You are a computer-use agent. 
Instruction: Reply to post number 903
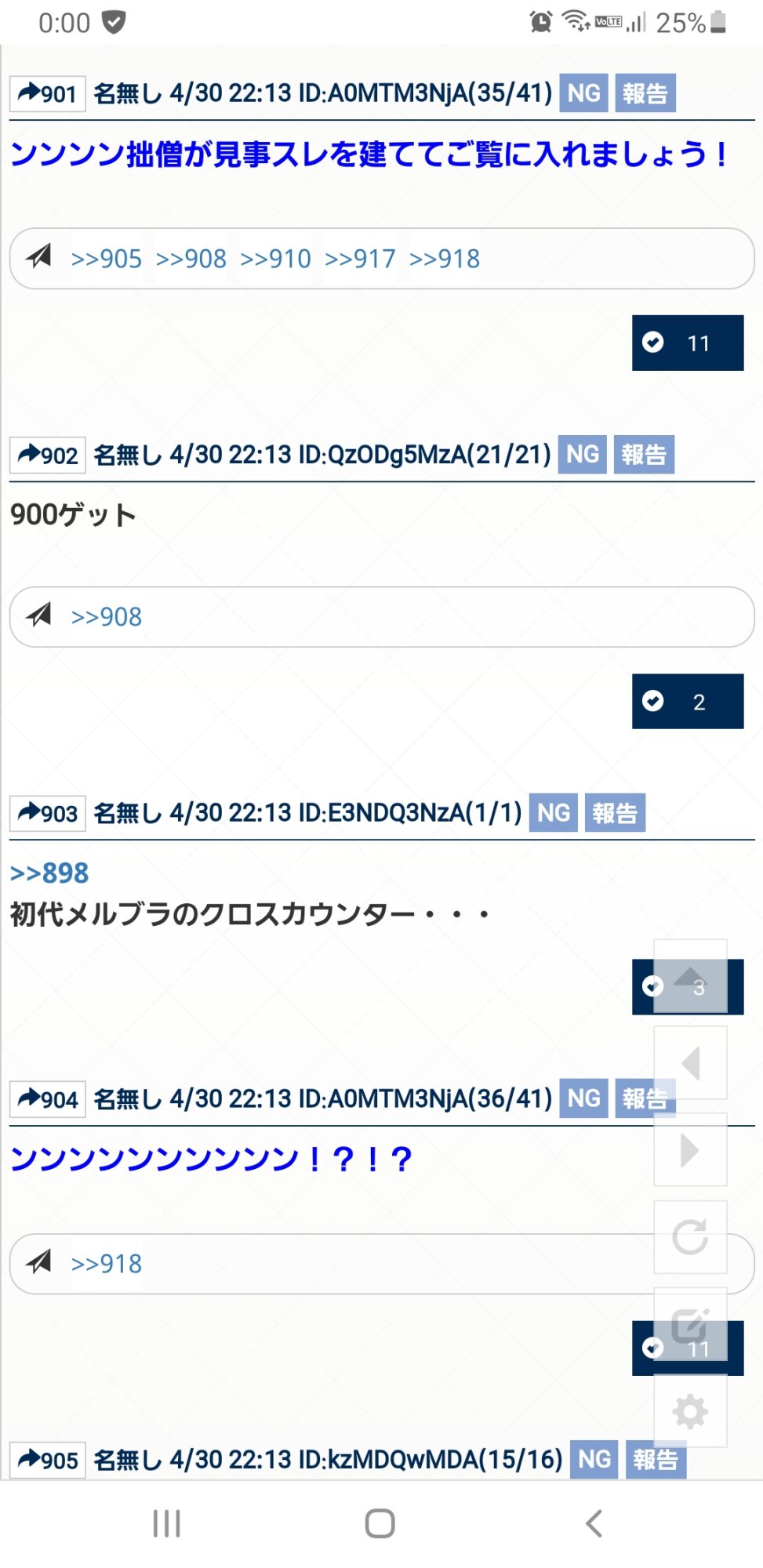[47, 813]
